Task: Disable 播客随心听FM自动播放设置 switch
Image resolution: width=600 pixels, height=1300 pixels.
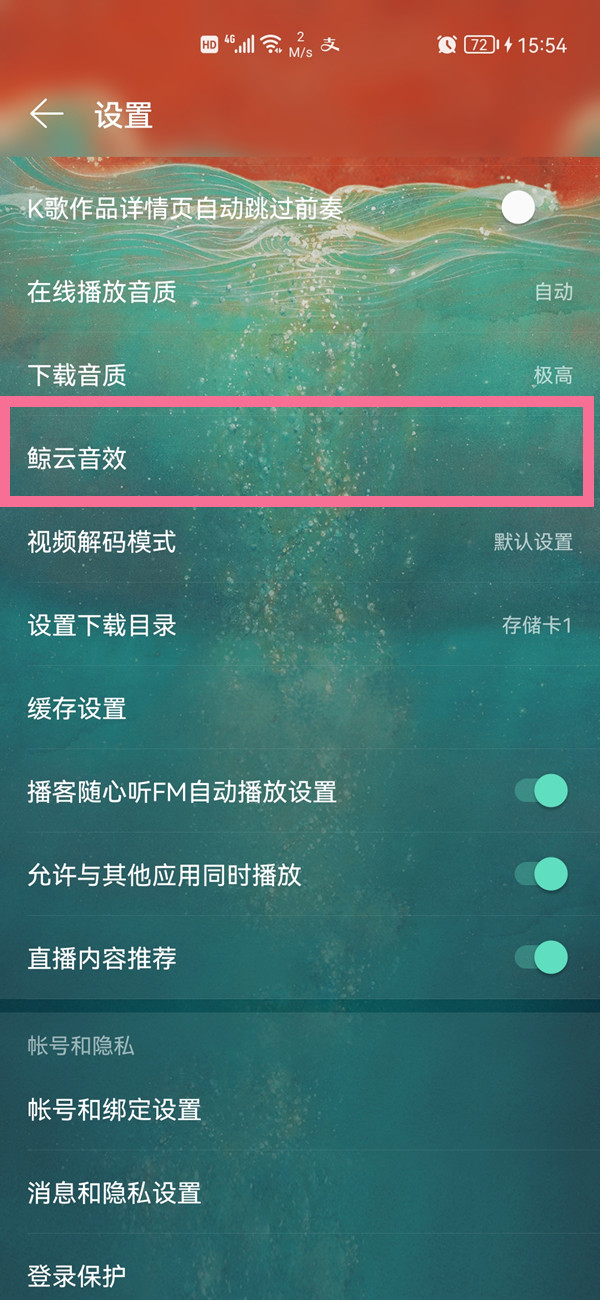Action: point(541,792)
